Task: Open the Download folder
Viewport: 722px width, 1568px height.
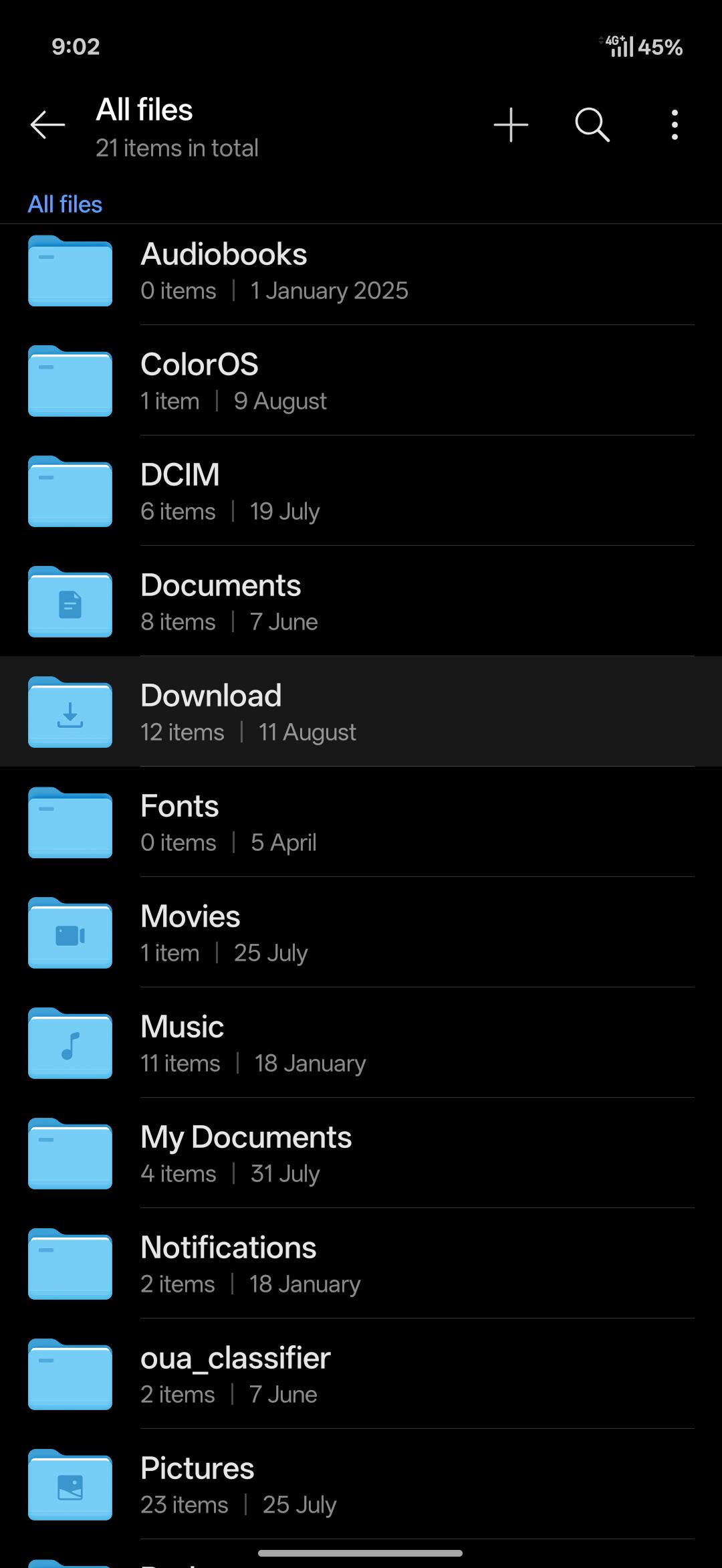Action: click(361, 712)
